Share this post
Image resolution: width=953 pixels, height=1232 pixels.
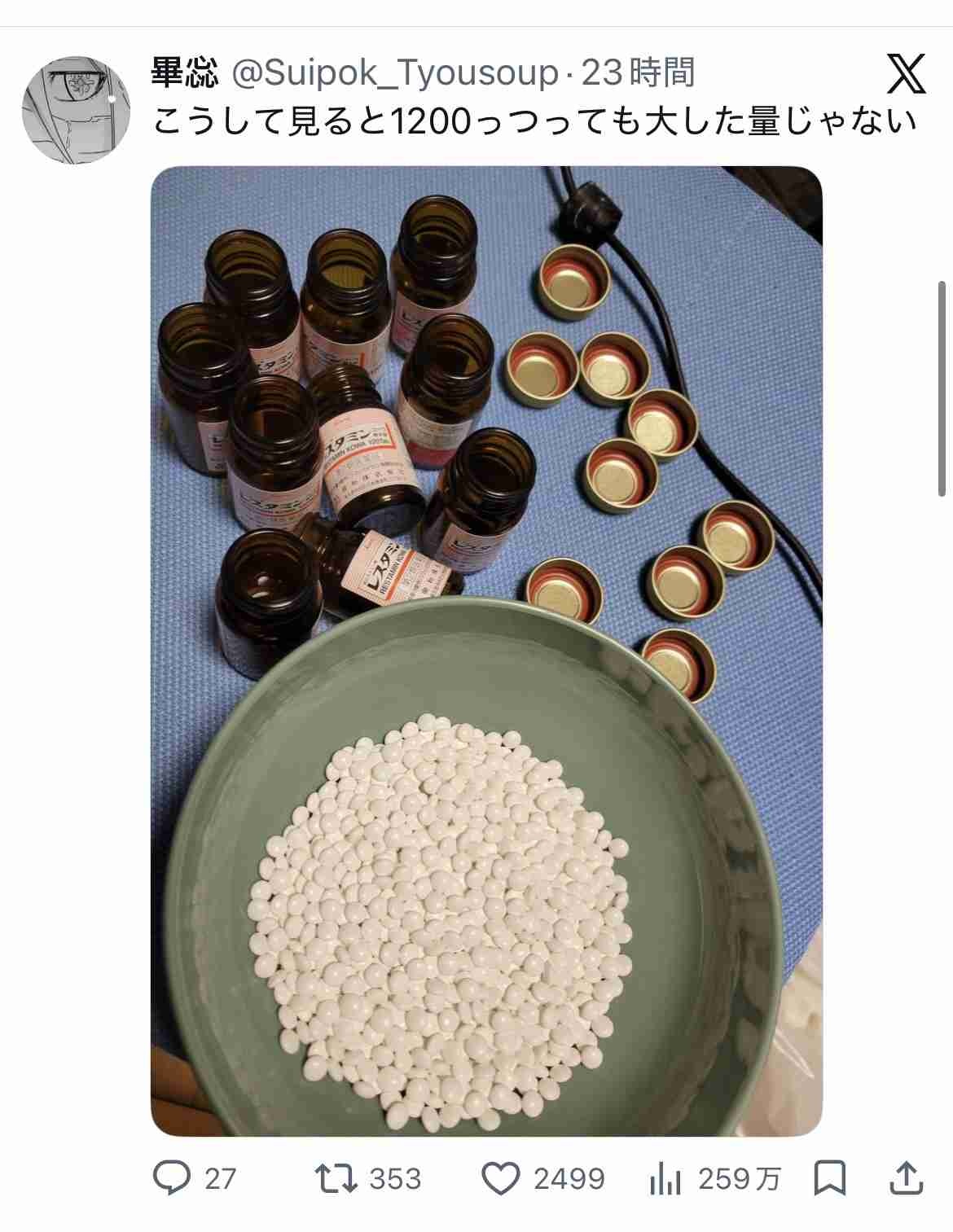tap(905, 1177)
